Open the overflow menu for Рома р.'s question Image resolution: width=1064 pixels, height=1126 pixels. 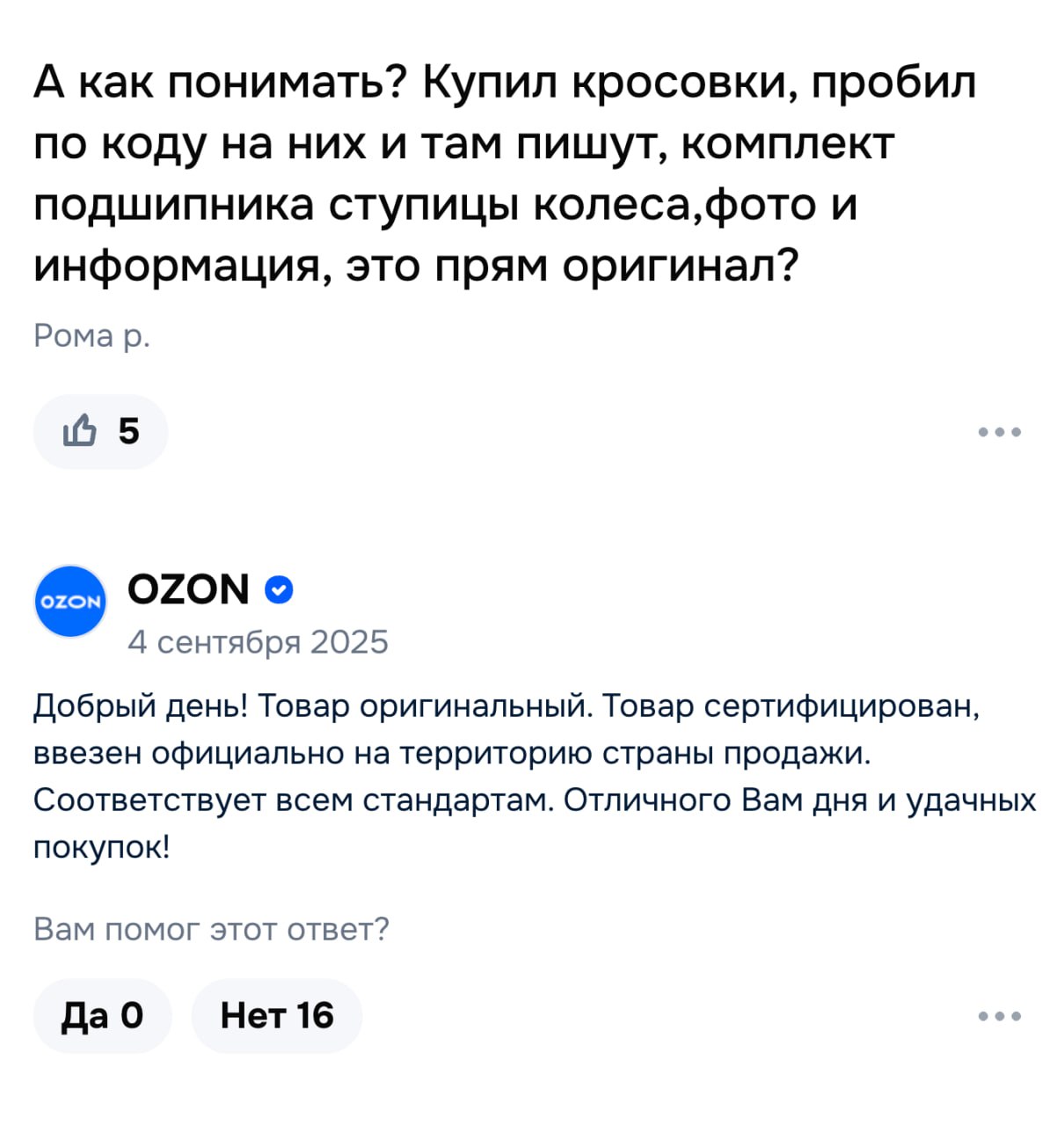tap(1000, 432)
